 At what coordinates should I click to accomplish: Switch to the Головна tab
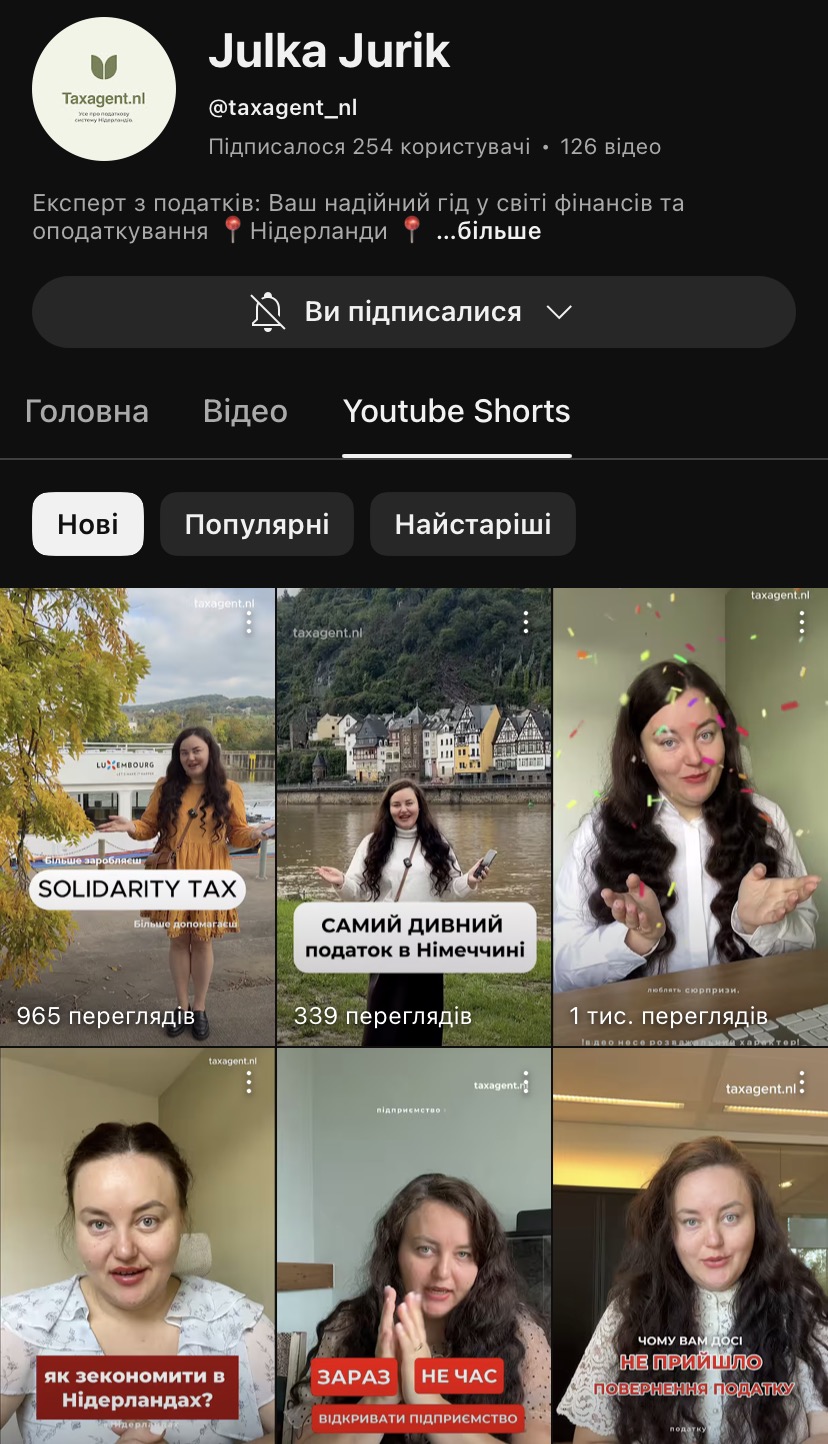coord(87,411)
